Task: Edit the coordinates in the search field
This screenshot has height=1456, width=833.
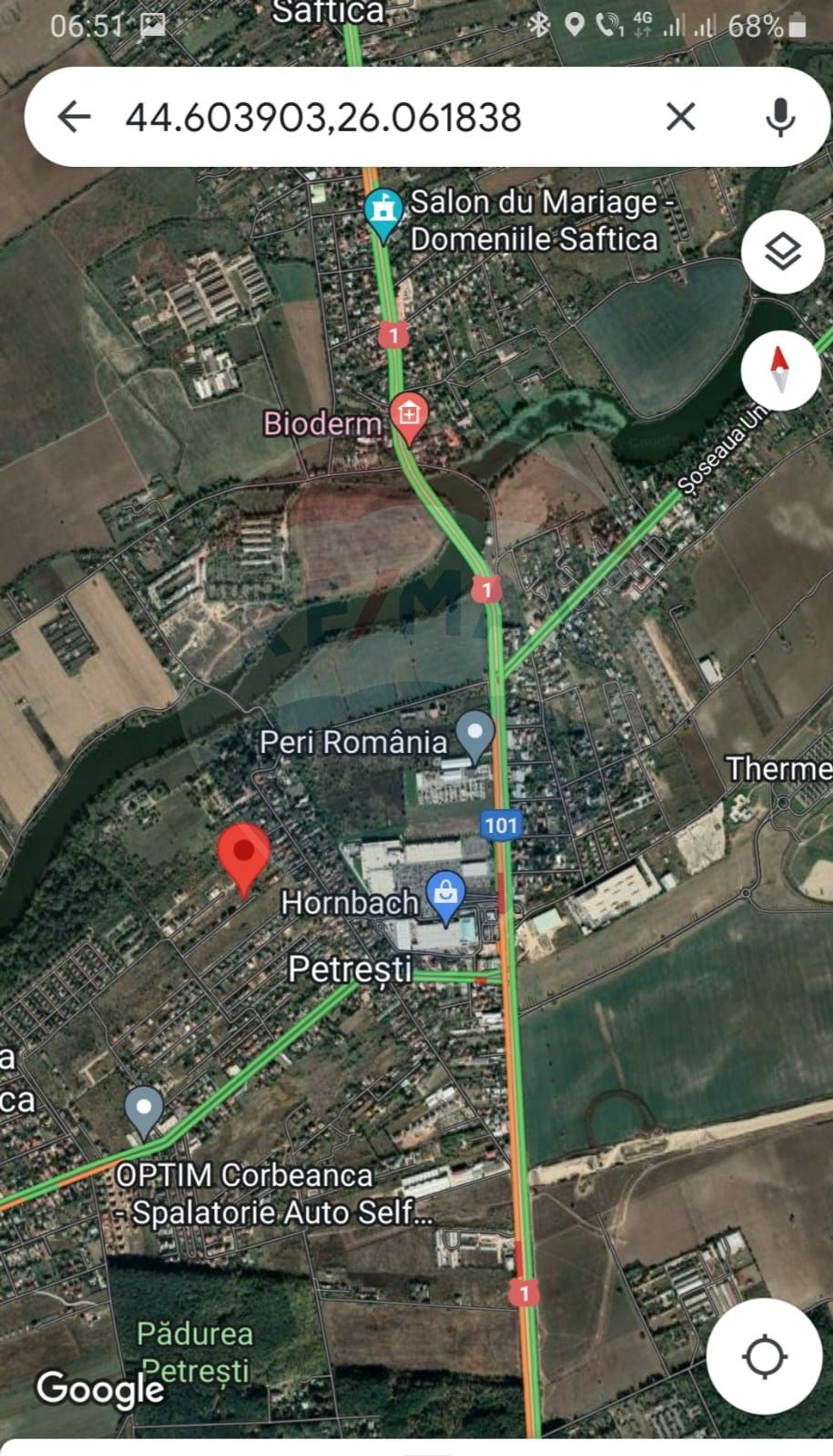Action: 323,117
